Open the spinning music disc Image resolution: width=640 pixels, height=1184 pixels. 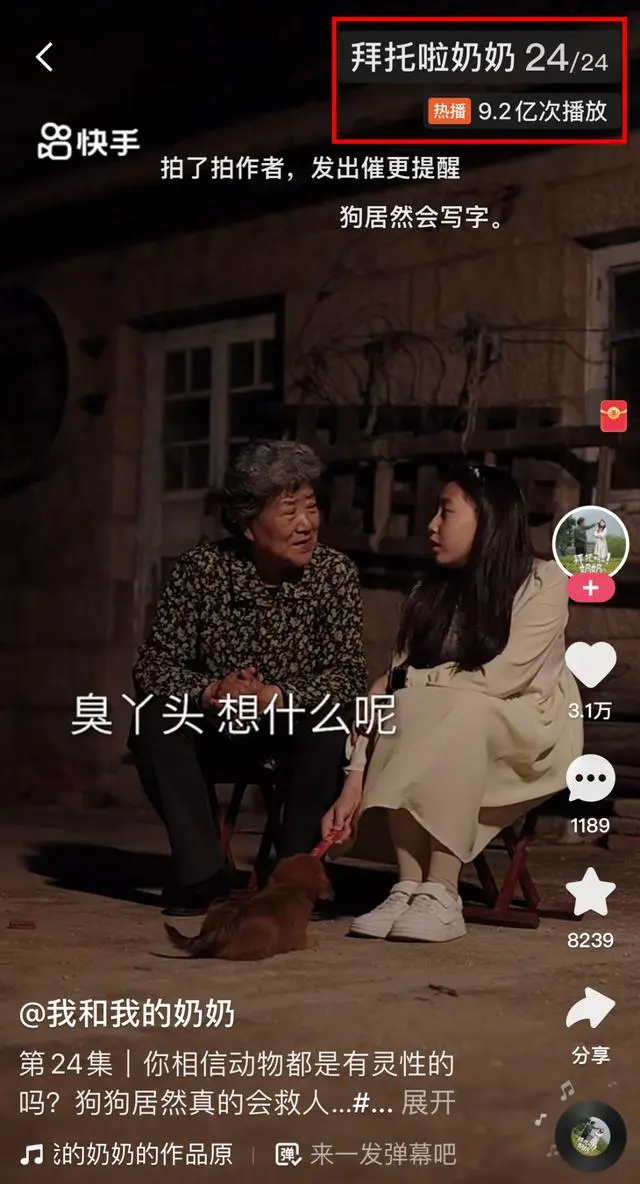[590, 1135]
